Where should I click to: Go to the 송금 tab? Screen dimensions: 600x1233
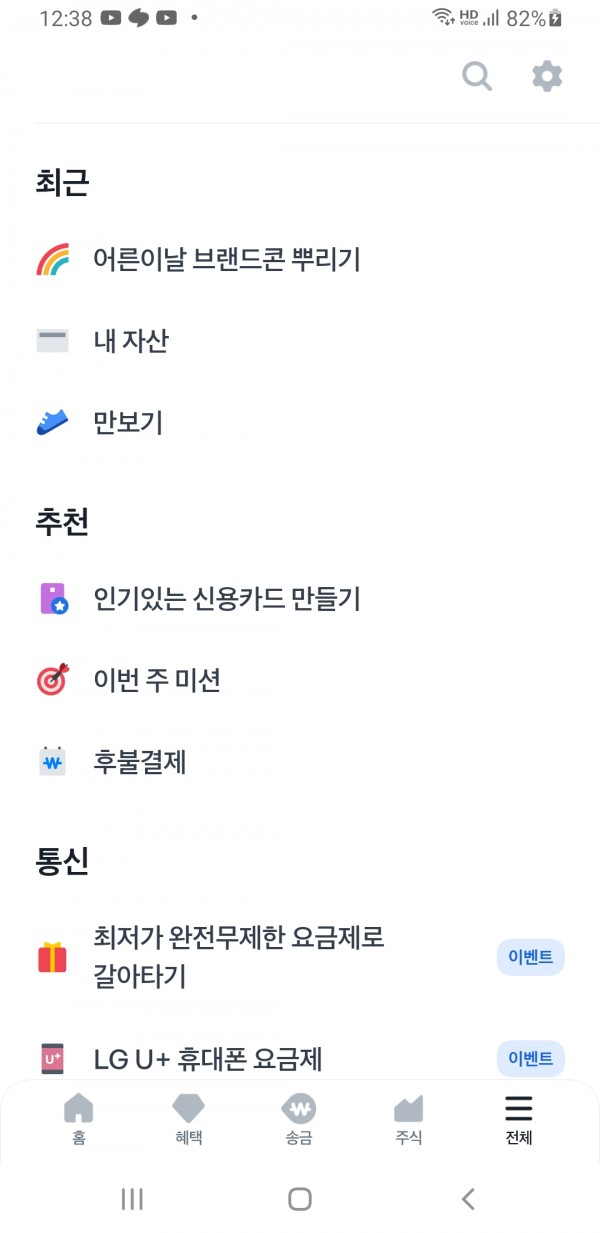click(x=299, y=1118)
